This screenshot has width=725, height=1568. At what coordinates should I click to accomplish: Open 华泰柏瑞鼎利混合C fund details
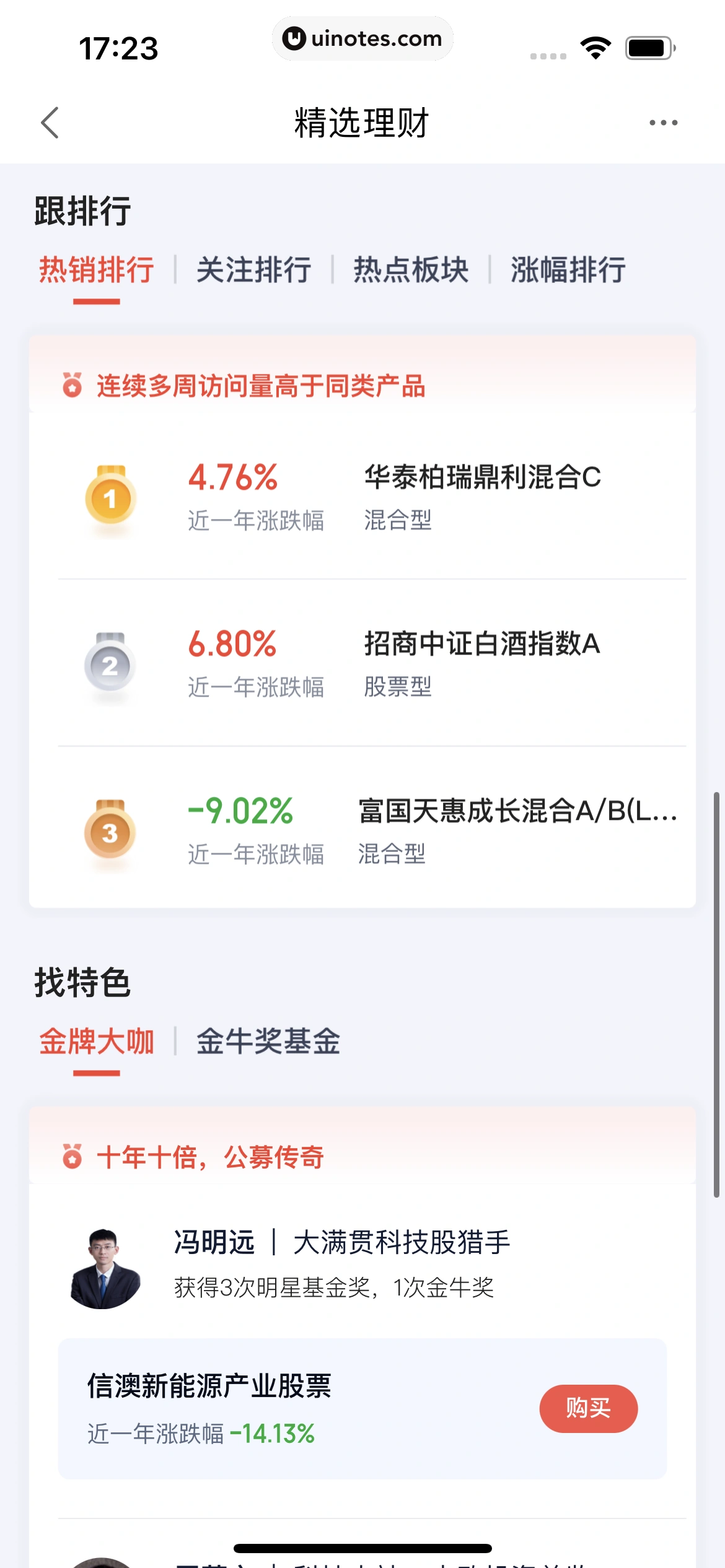click(482, 477)
